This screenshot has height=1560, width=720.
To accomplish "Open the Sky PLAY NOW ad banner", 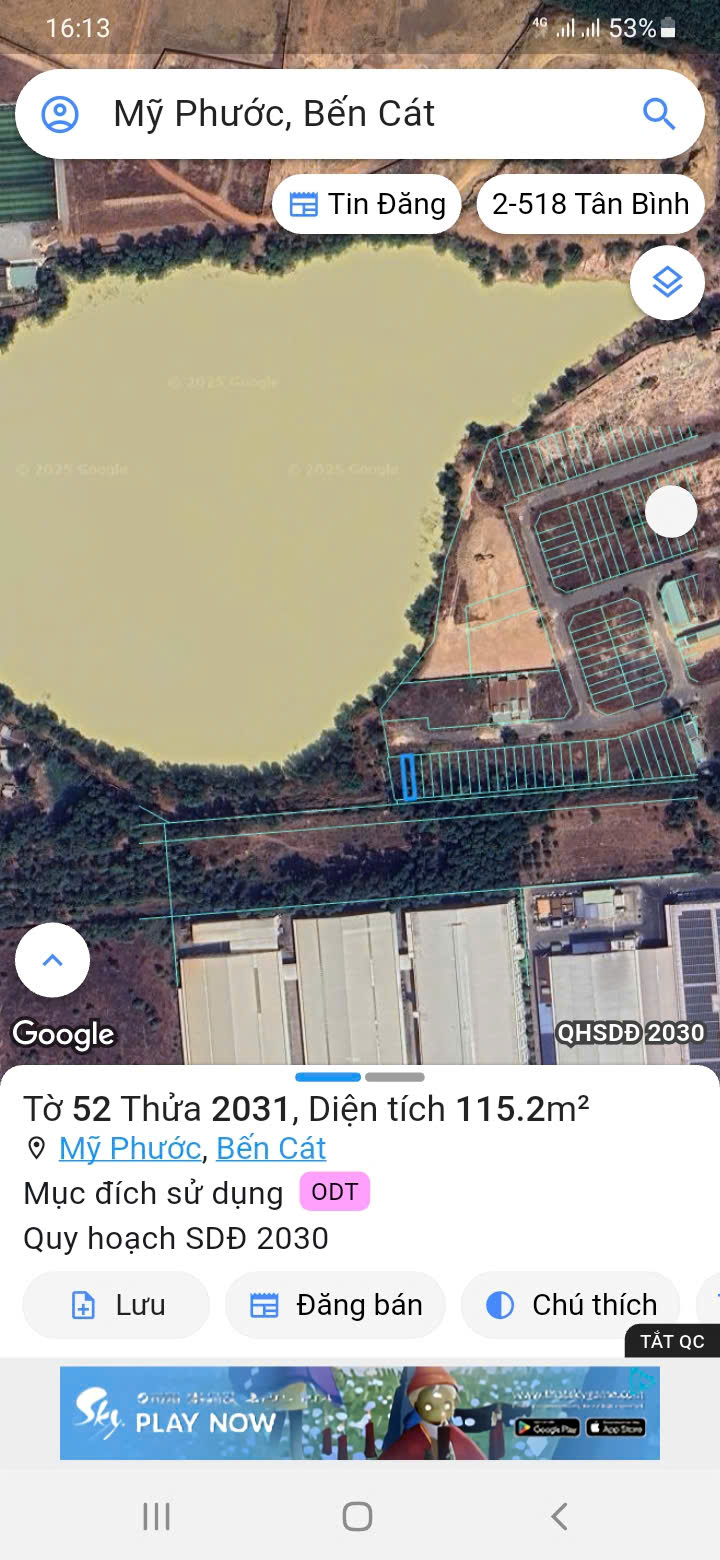I will tap(360, 1413).
